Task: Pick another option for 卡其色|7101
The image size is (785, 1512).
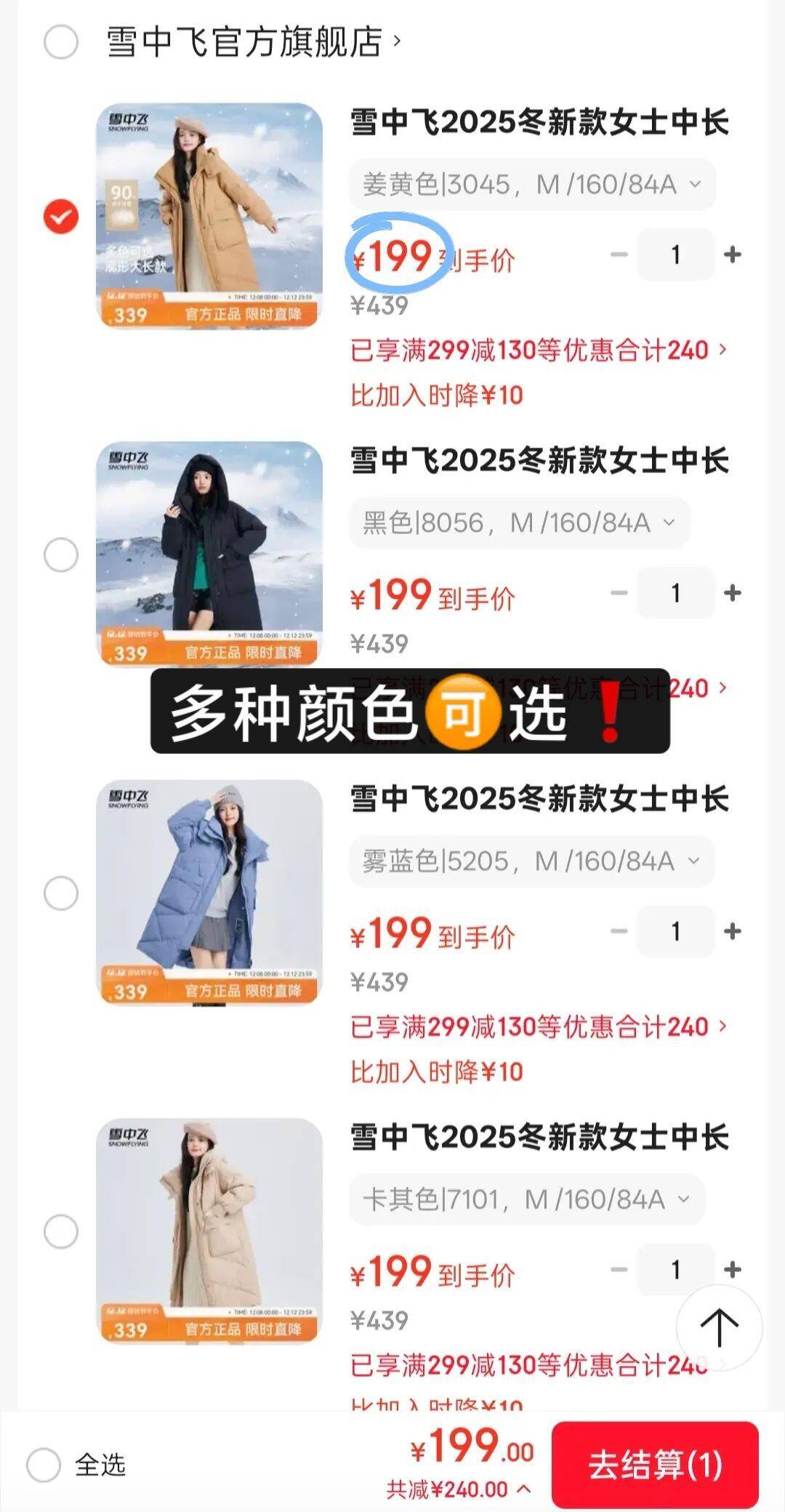Action: pyautogui.click(x=526, y=1199)
